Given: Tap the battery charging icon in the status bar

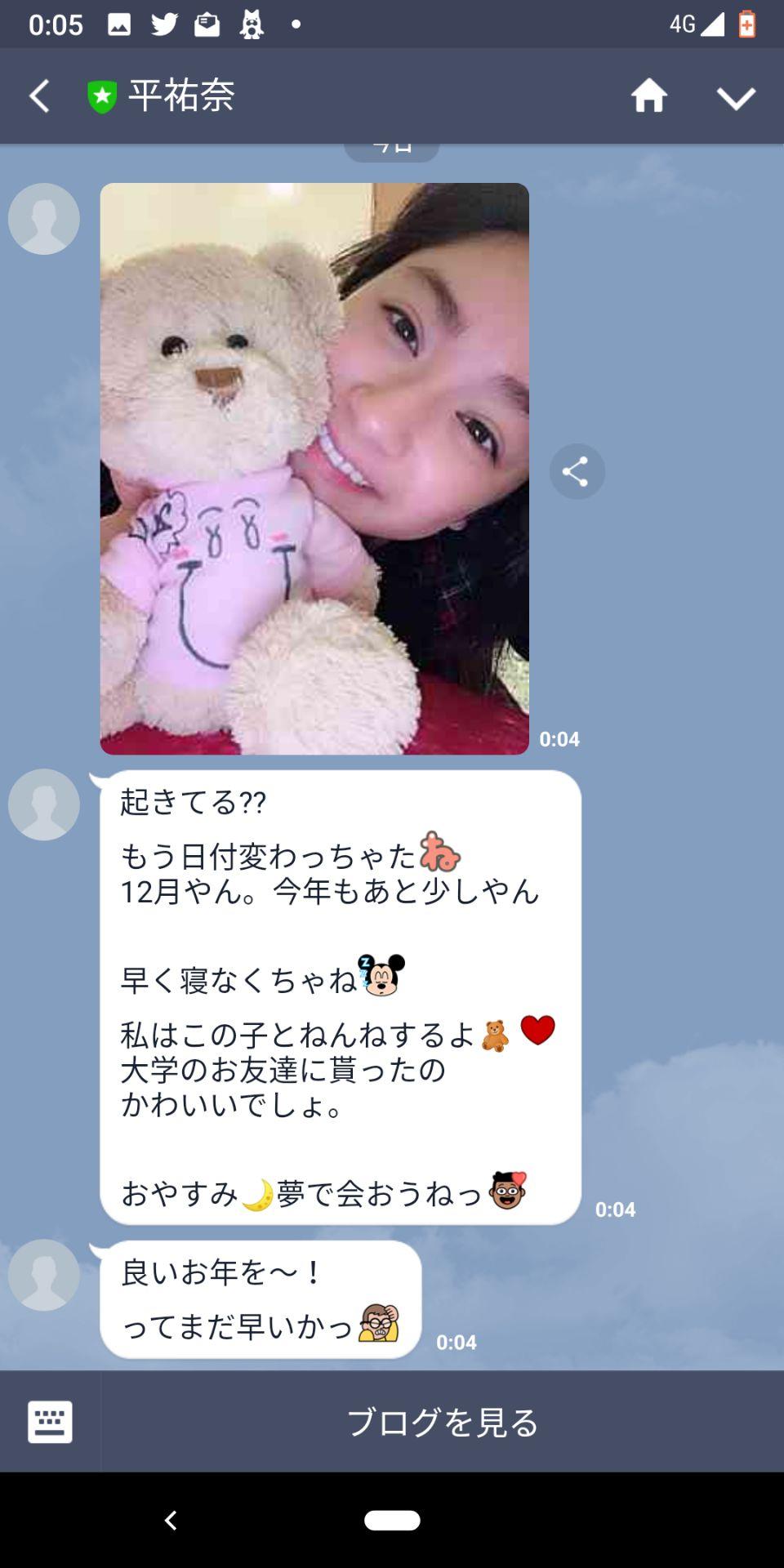Looking at the screenshot, I should (x=748, y=23).
